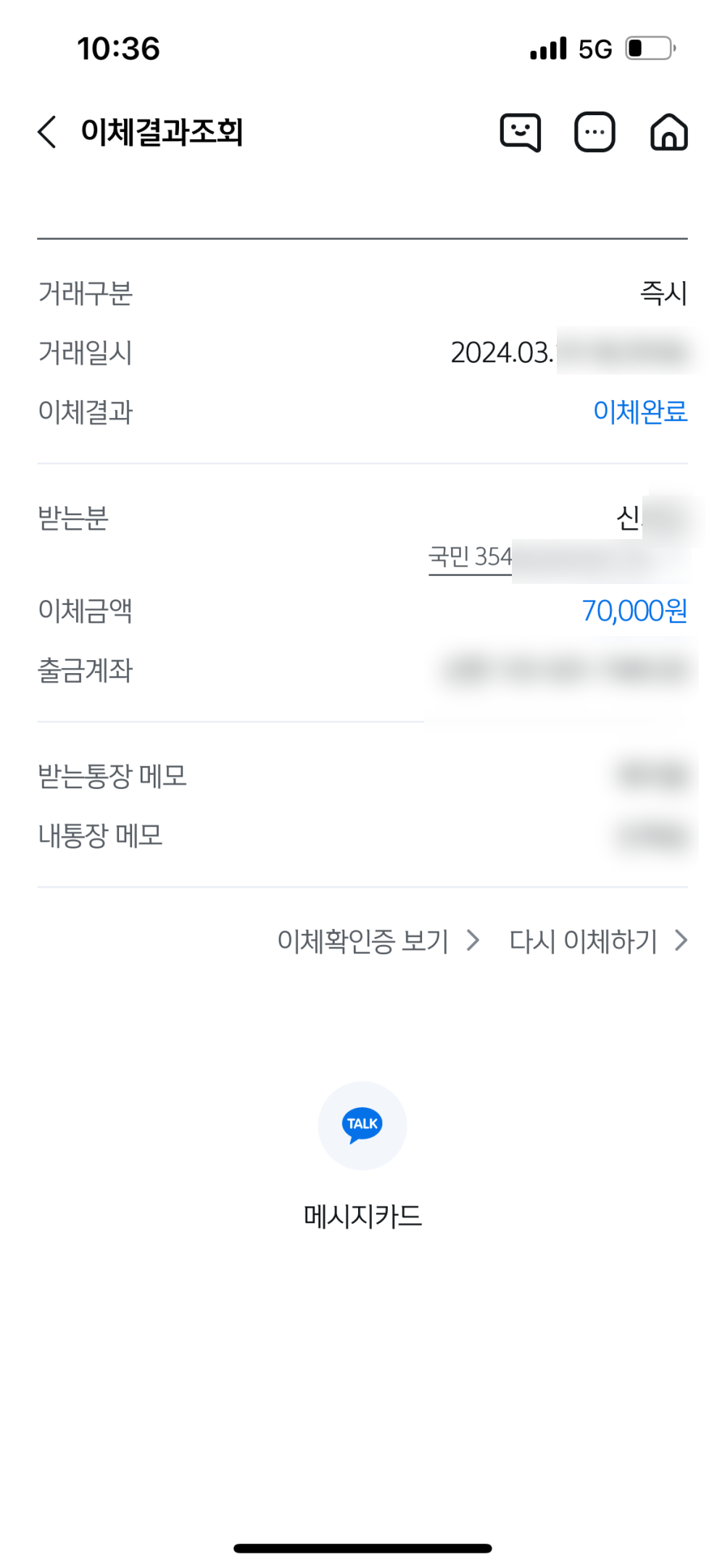The width and height of the screenshot is (725, 1568).
Task: Tap the underlined 국민 354 recipient account
Action: click(471, 557)
